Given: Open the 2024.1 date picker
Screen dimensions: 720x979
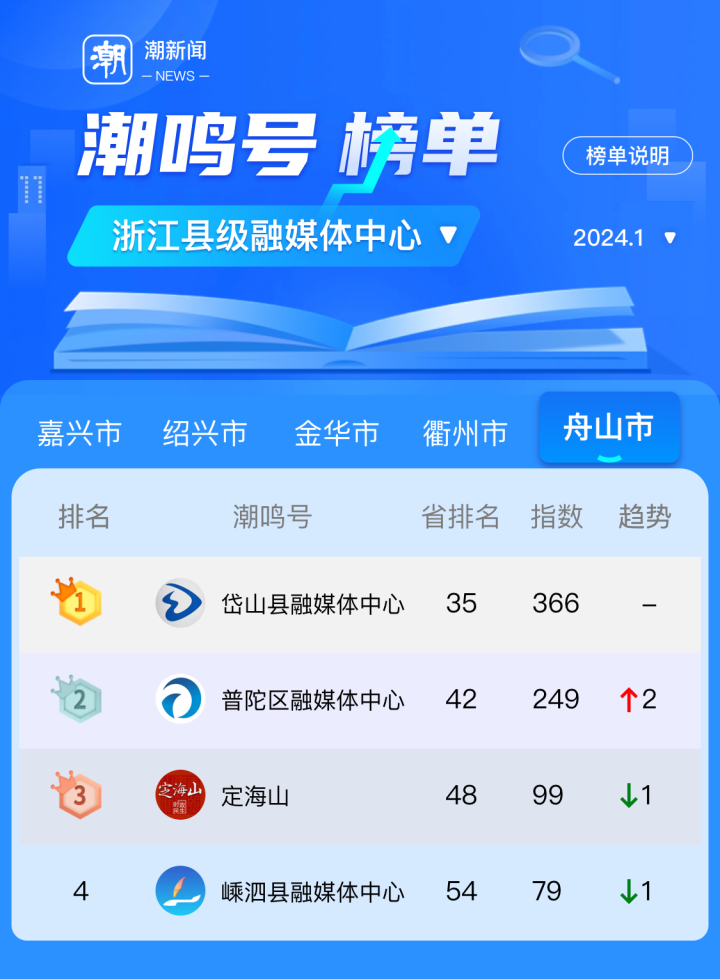Looking at the screenshot, I should 625,238.
